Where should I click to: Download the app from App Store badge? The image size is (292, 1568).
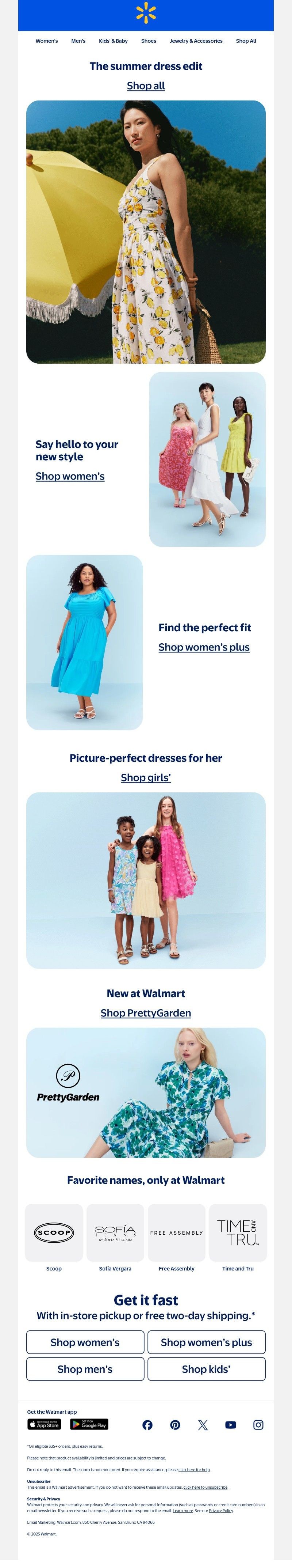pos(44,1425)
